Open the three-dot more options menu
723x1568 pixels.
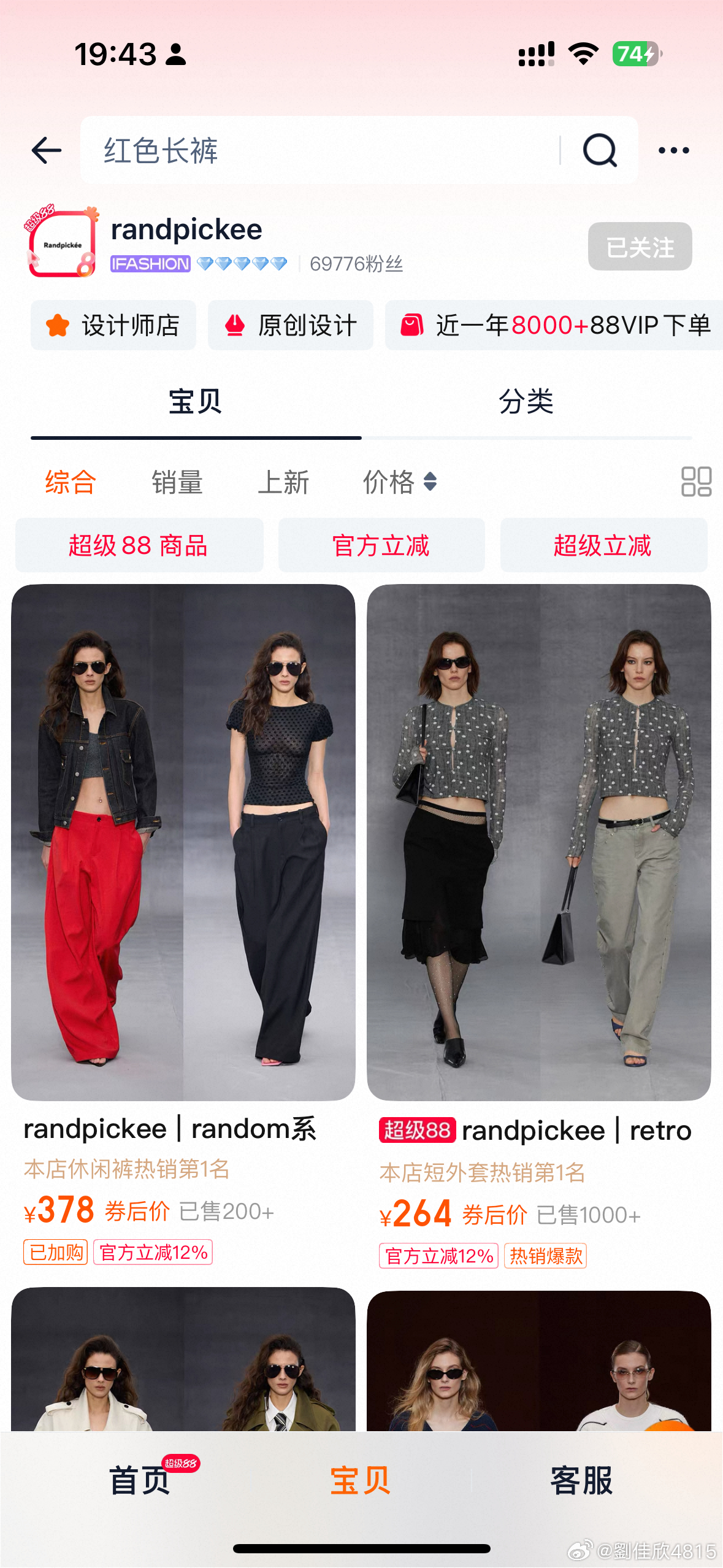click(x=675, y=149)
